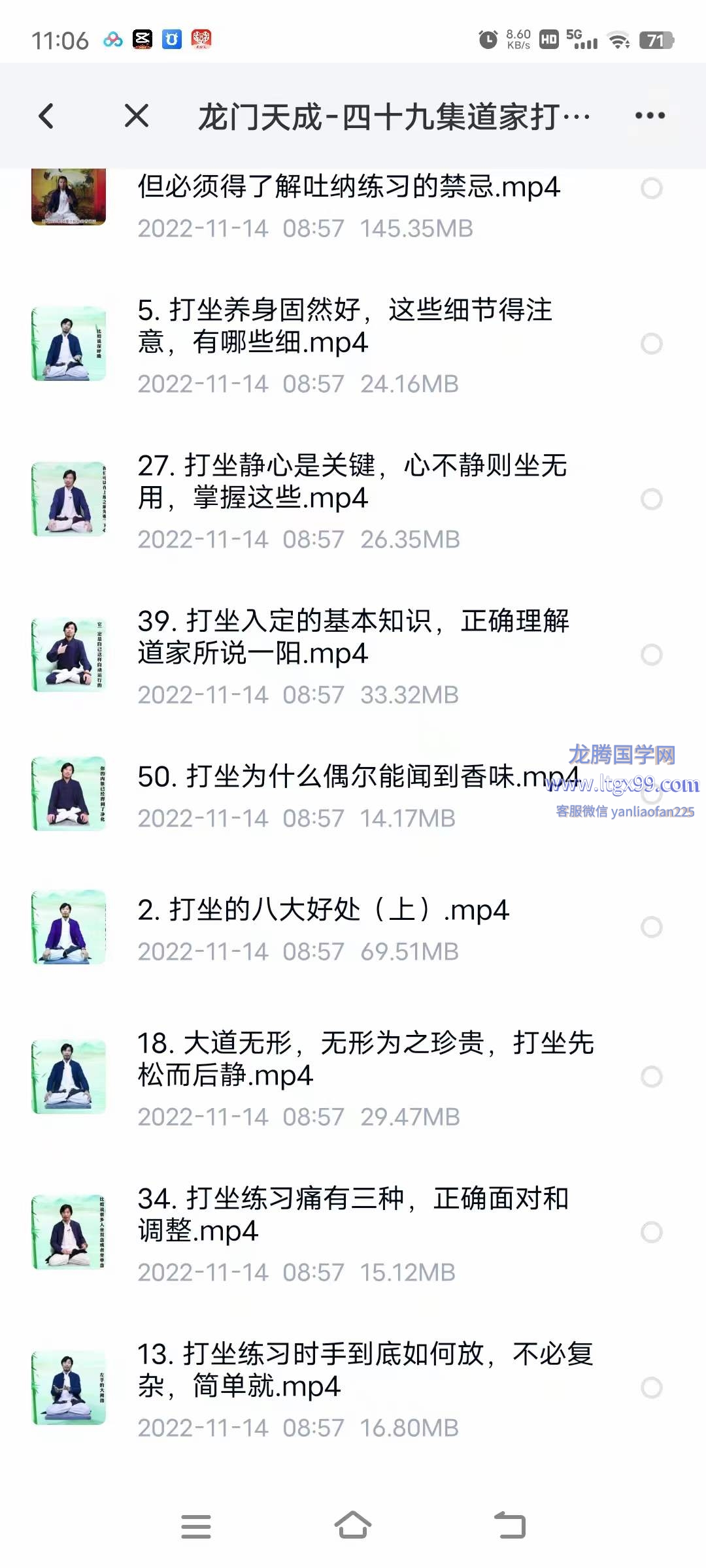Open video 39 about 打坐入定的基本知识

point(353,637)
